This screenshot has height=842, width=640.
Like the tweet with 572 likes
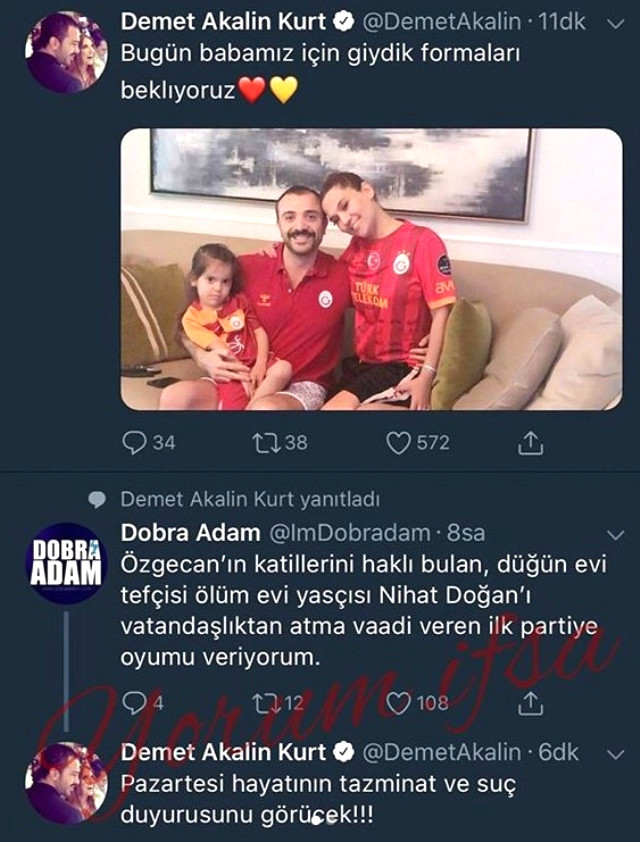tap(399, 442)
